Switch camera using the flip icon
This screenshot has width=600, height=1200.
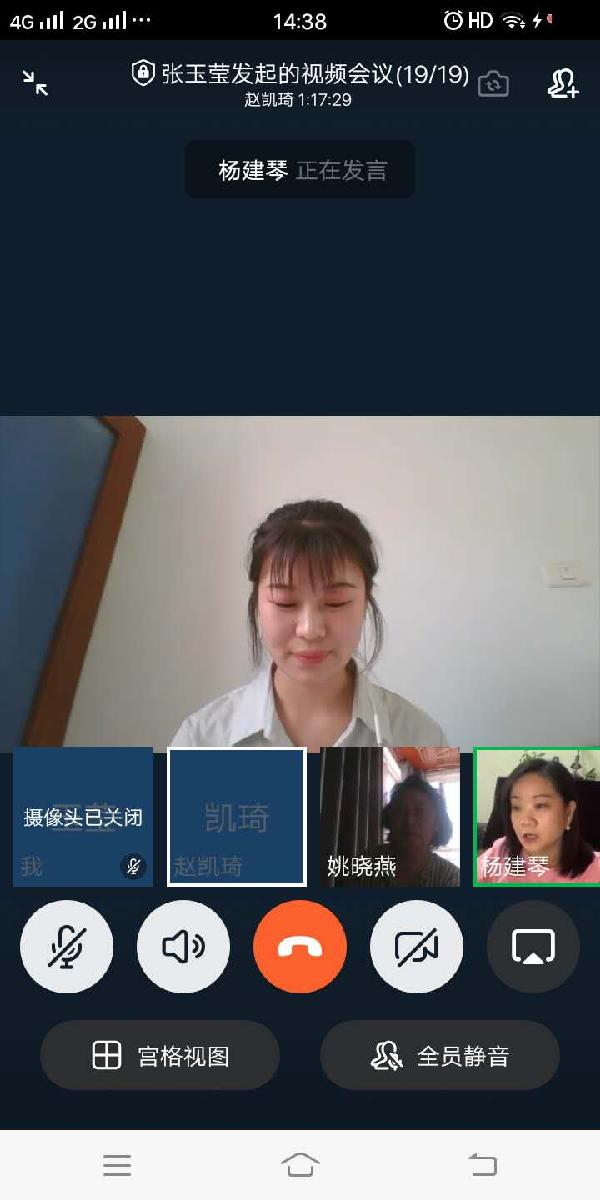click(493, 84)
